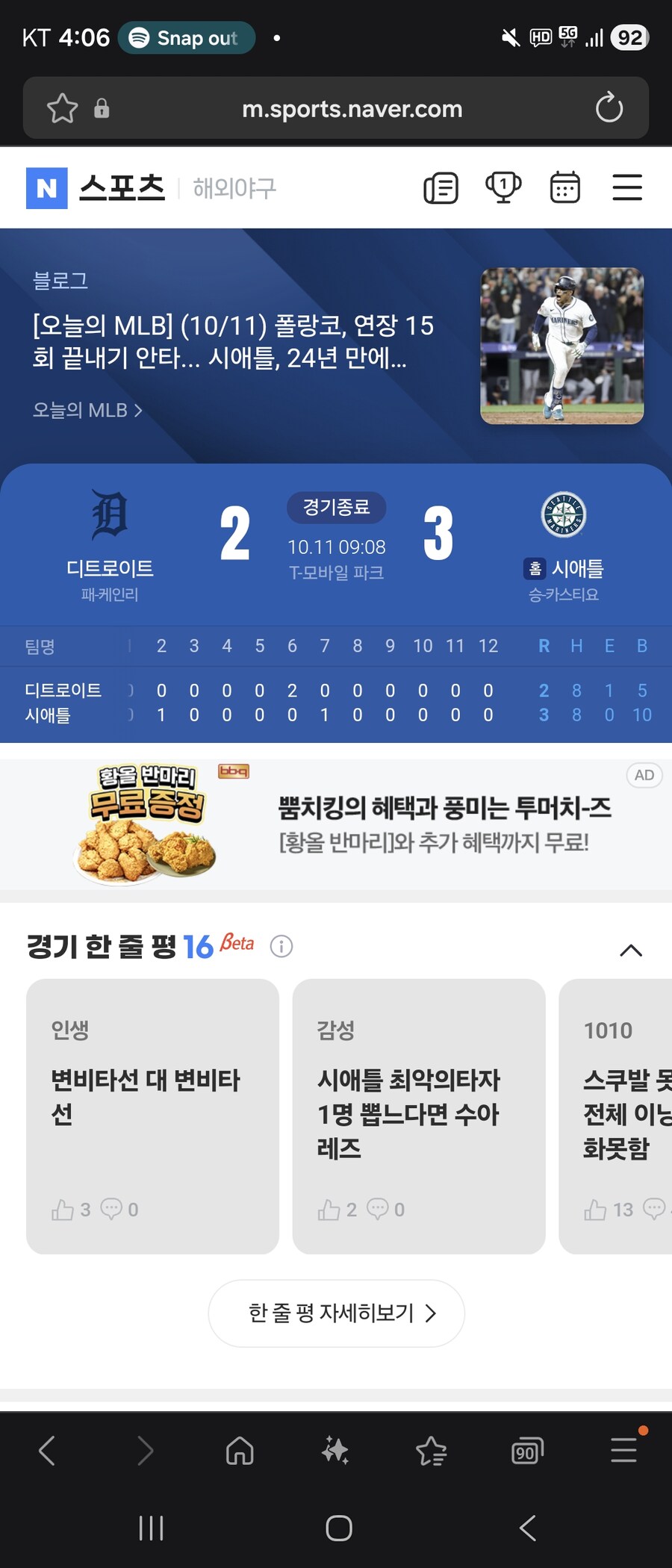Open the schedule calendar icon
This screenshot has width=672, height=1568.
click(564, 187)
